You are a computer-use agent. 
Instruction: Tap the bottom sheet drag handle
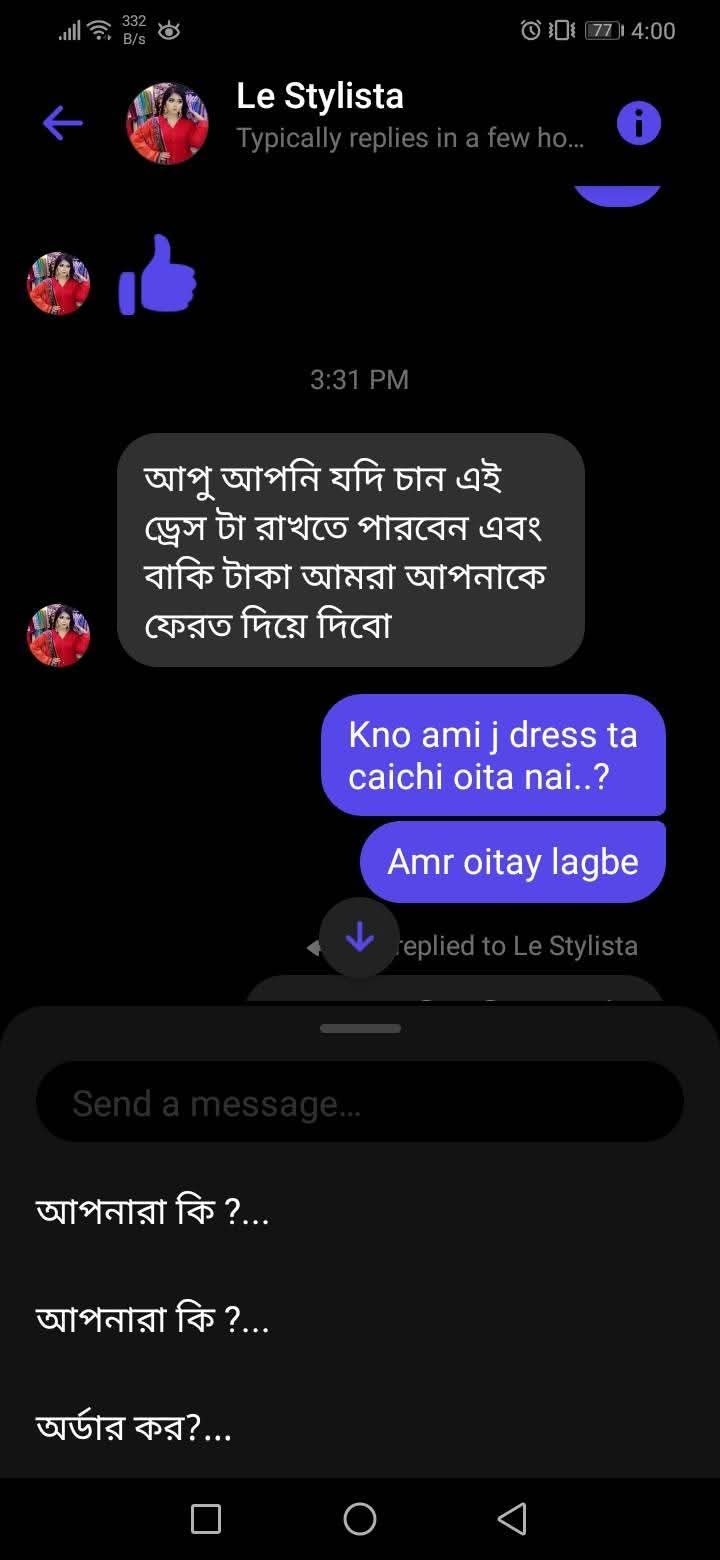(360, 1028)
